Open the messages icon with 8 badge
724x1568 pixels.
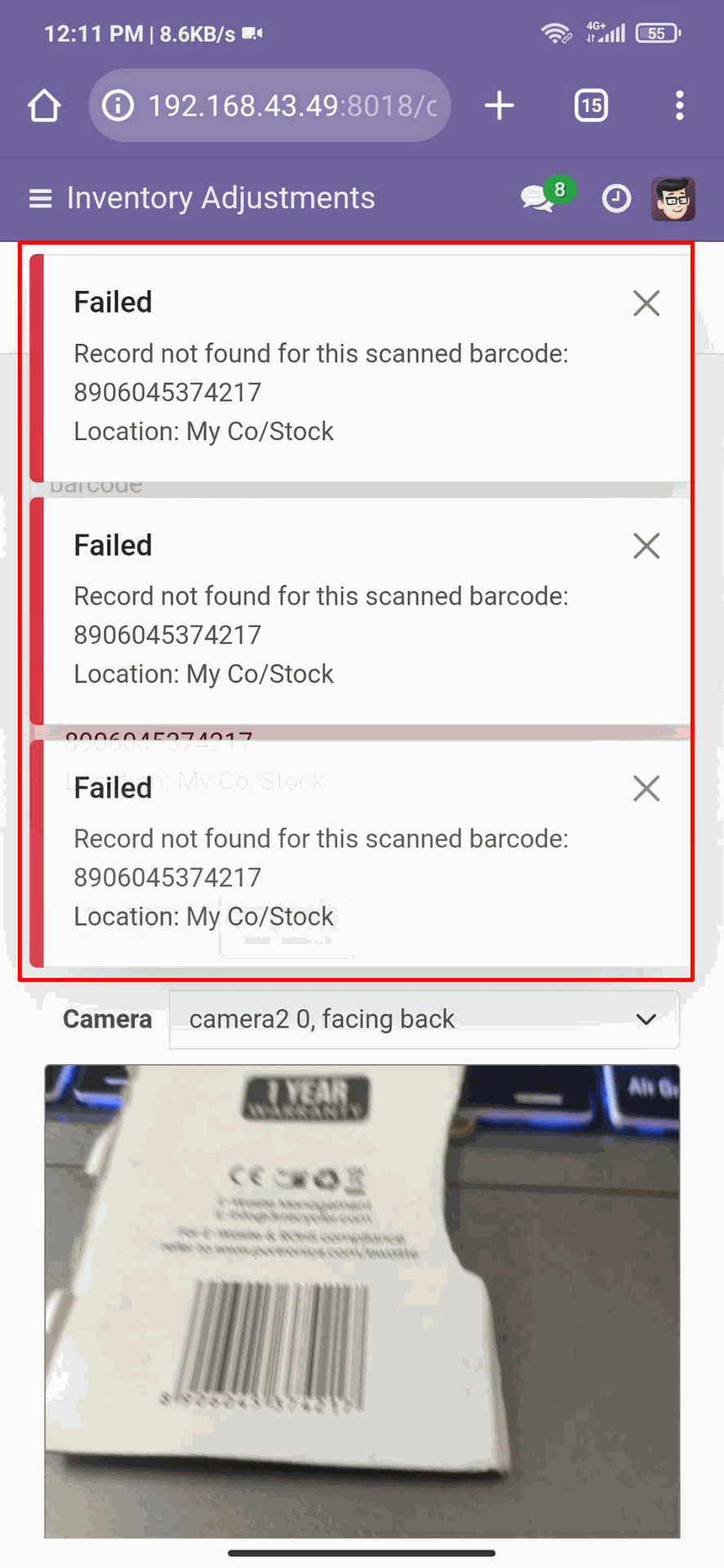click(x=546, y=197)
